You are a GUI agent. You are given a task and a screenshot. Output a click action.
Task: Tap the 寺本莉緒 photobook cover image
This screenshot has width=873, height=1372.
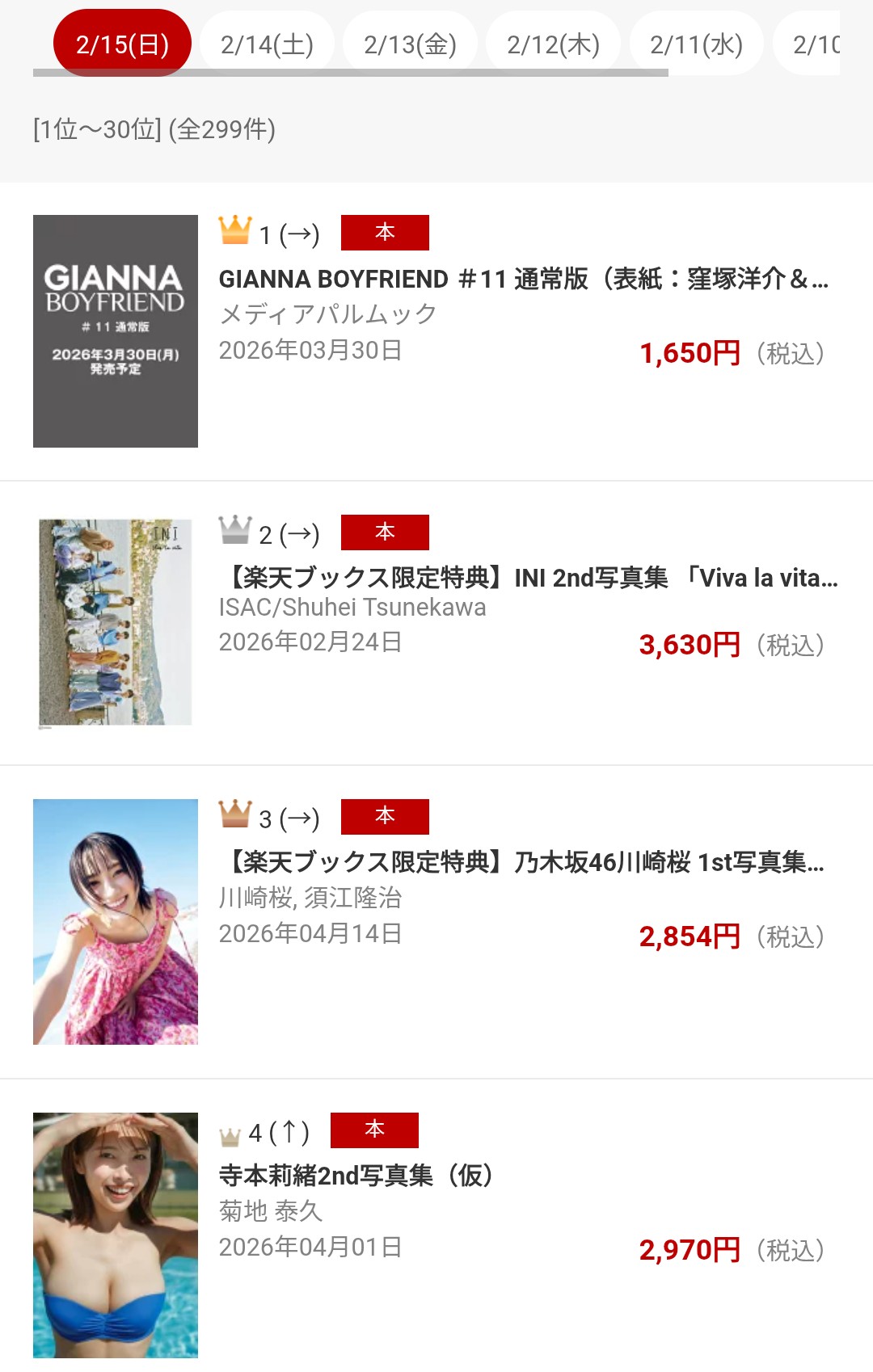pos(116,1235)
